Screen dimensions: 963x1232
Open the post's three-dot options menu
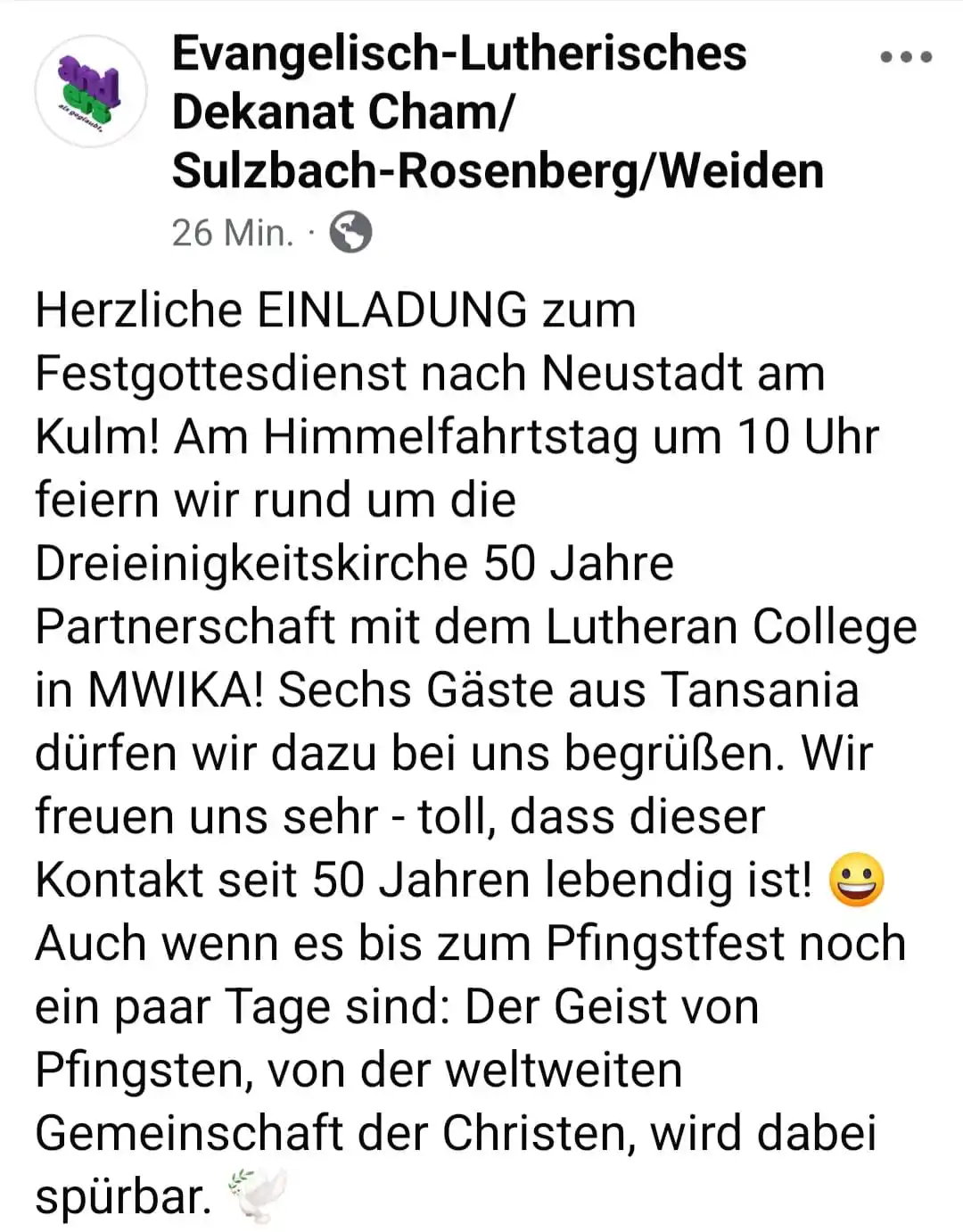(x=905, y=57)
